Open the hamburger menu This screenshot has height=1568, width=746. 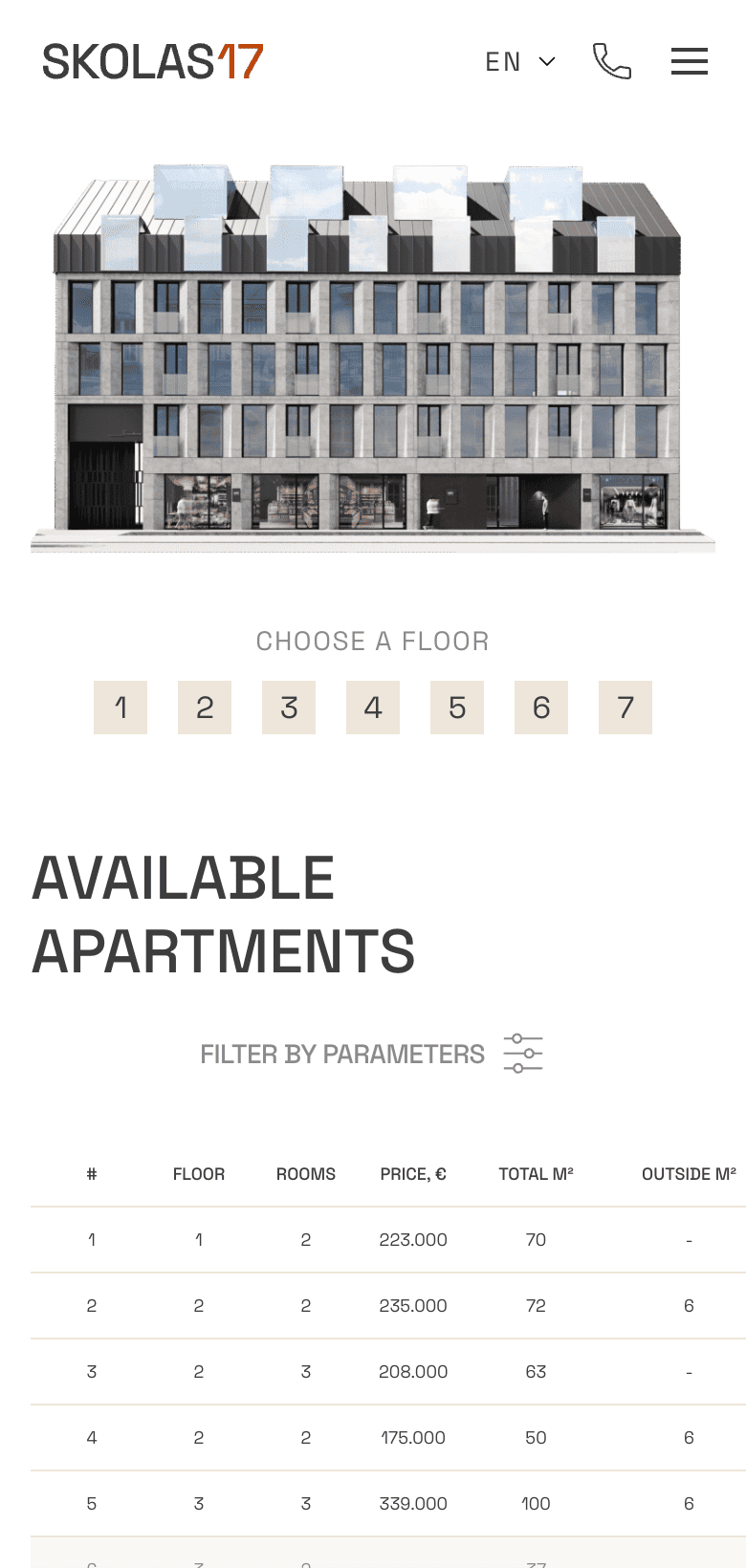coord(689,61)
